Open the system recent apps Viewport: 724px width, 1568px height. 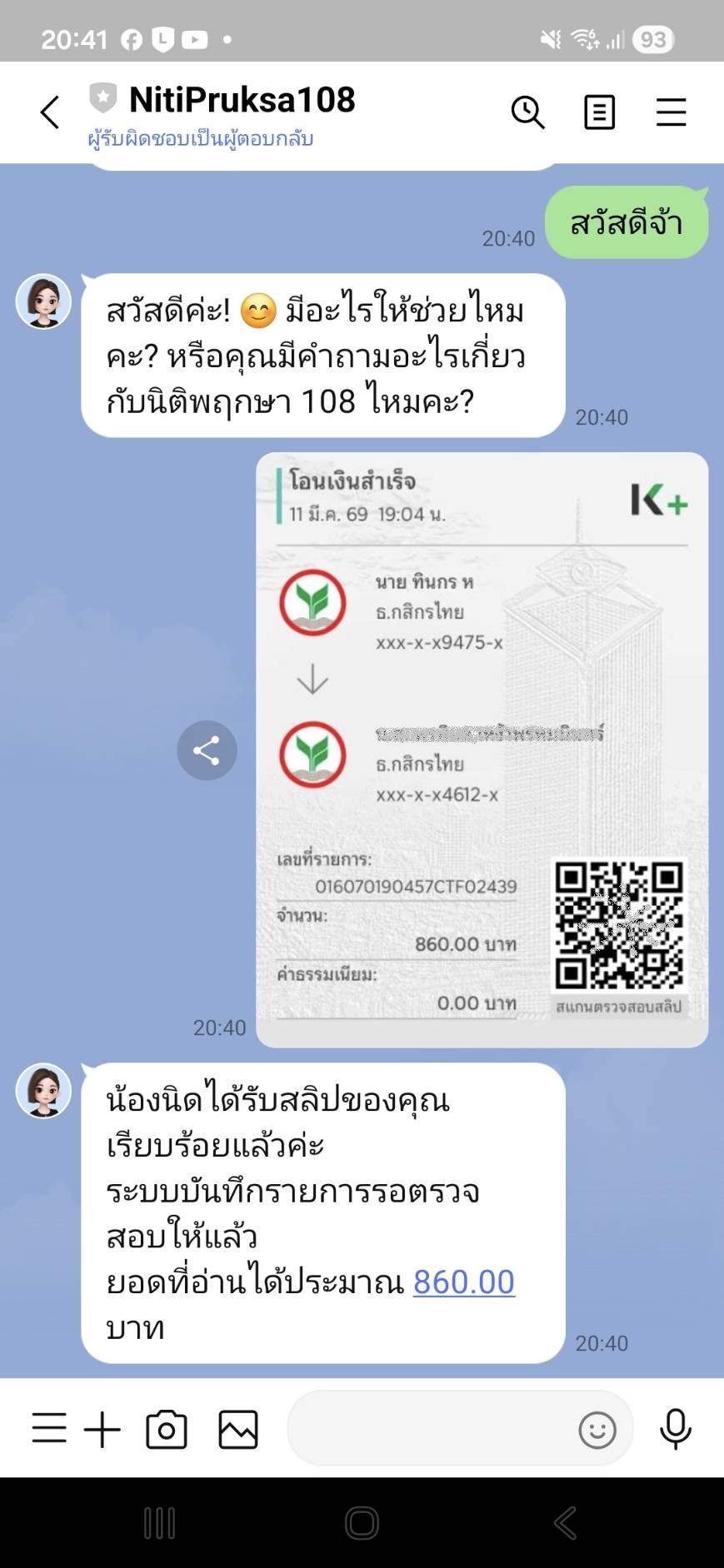(159, 1523)
